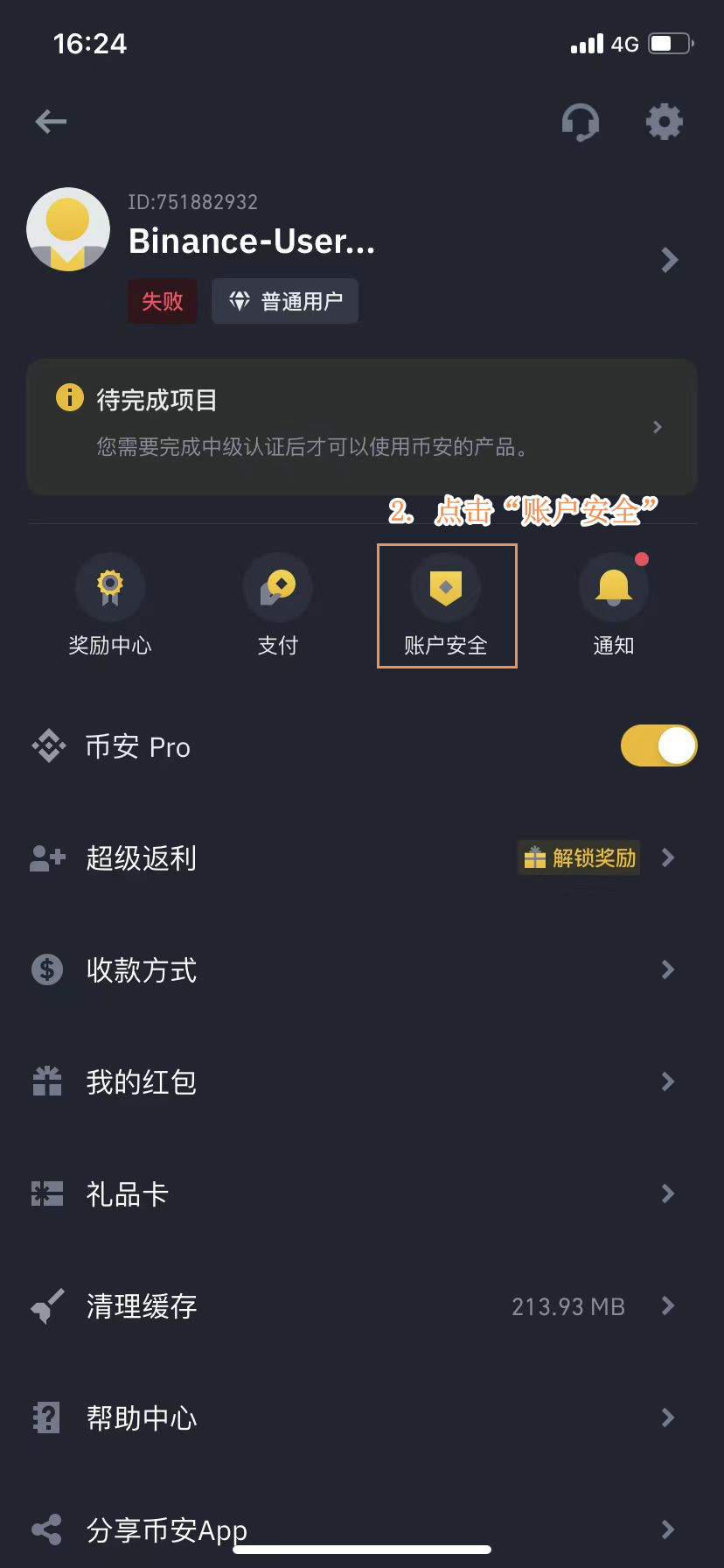Open 奖励中心 rewards center
The image size is (724, 1568).
(110, 605)
